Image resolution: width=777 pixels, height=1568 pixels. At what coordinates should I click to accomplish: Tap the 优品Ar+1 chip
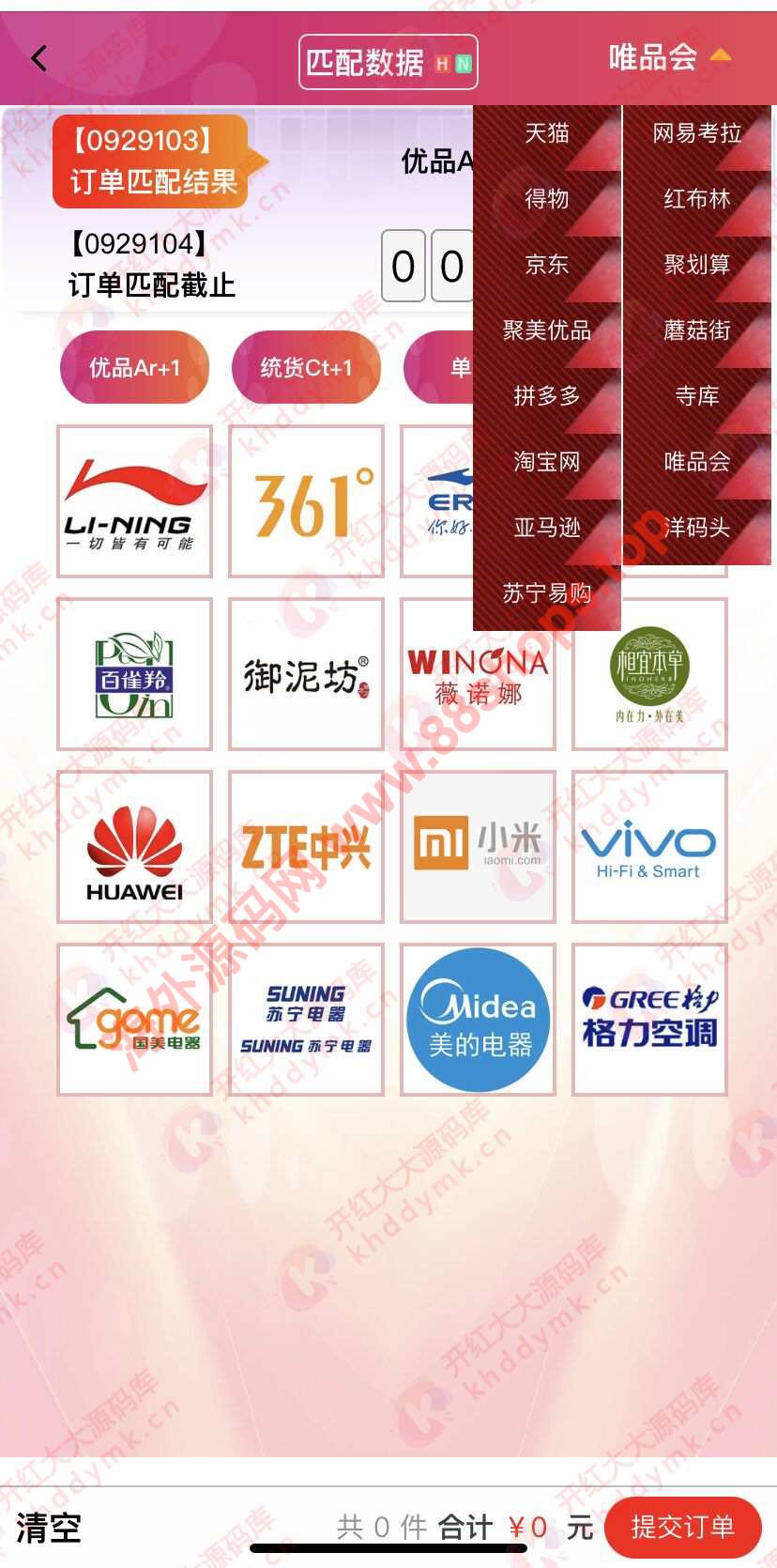click(x=134, y=368)
